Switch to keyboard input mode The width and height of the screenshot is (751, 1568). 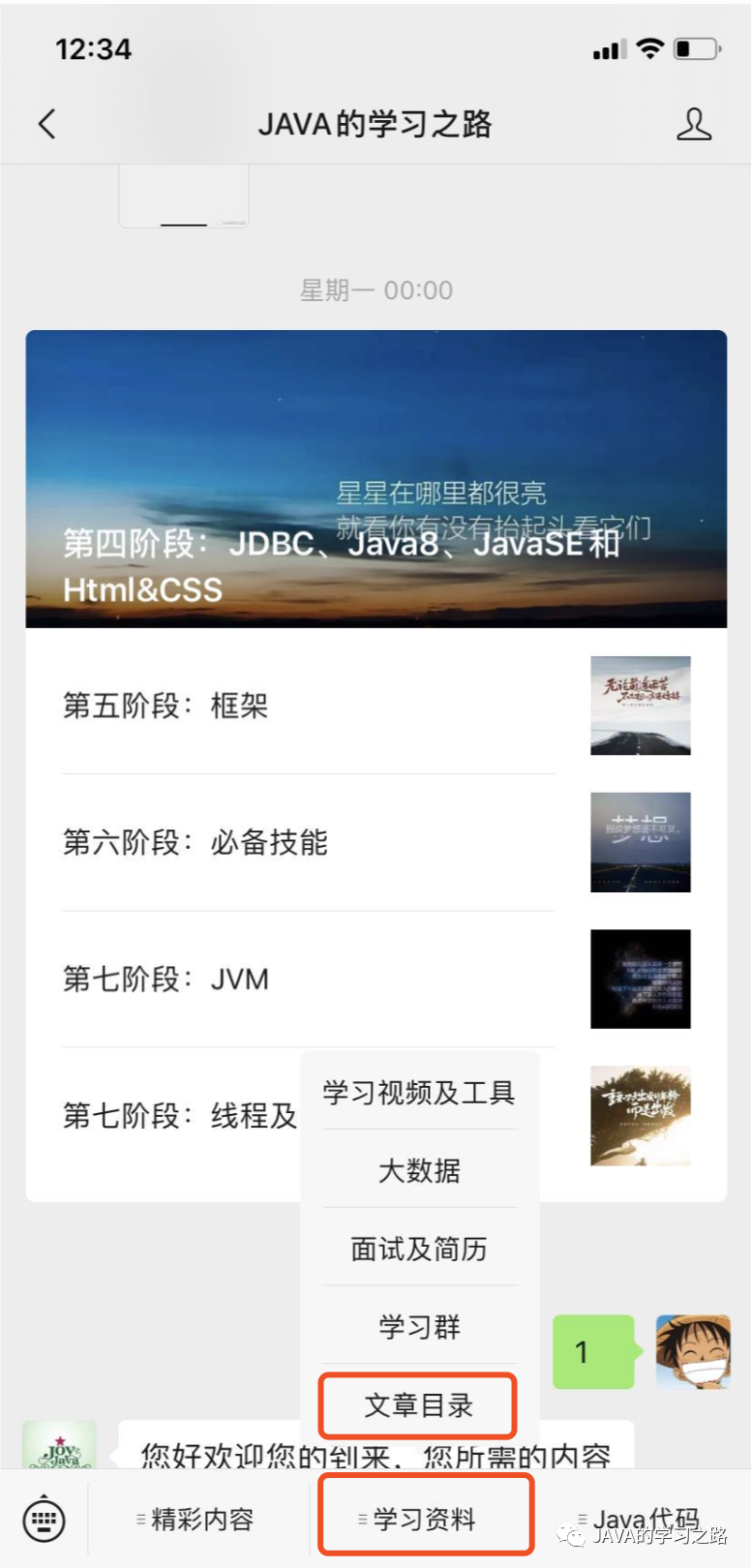click(44, 1519)
